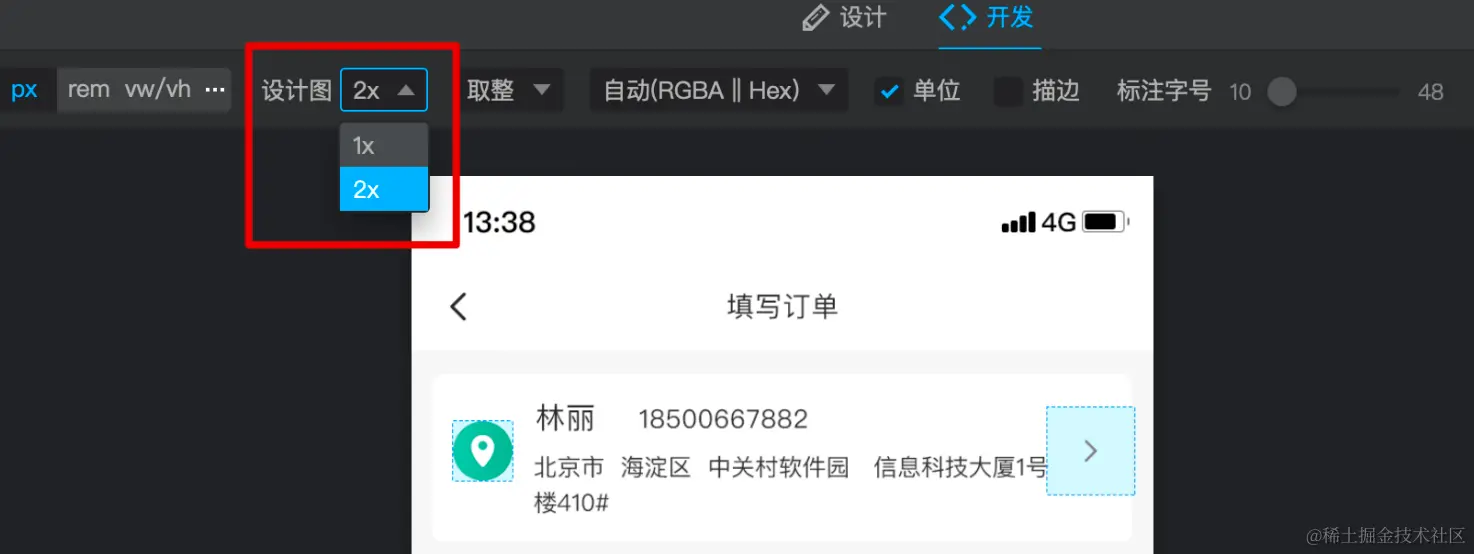Switch to the 开发 tab
1474x554 pixels.
pos(989,18)
